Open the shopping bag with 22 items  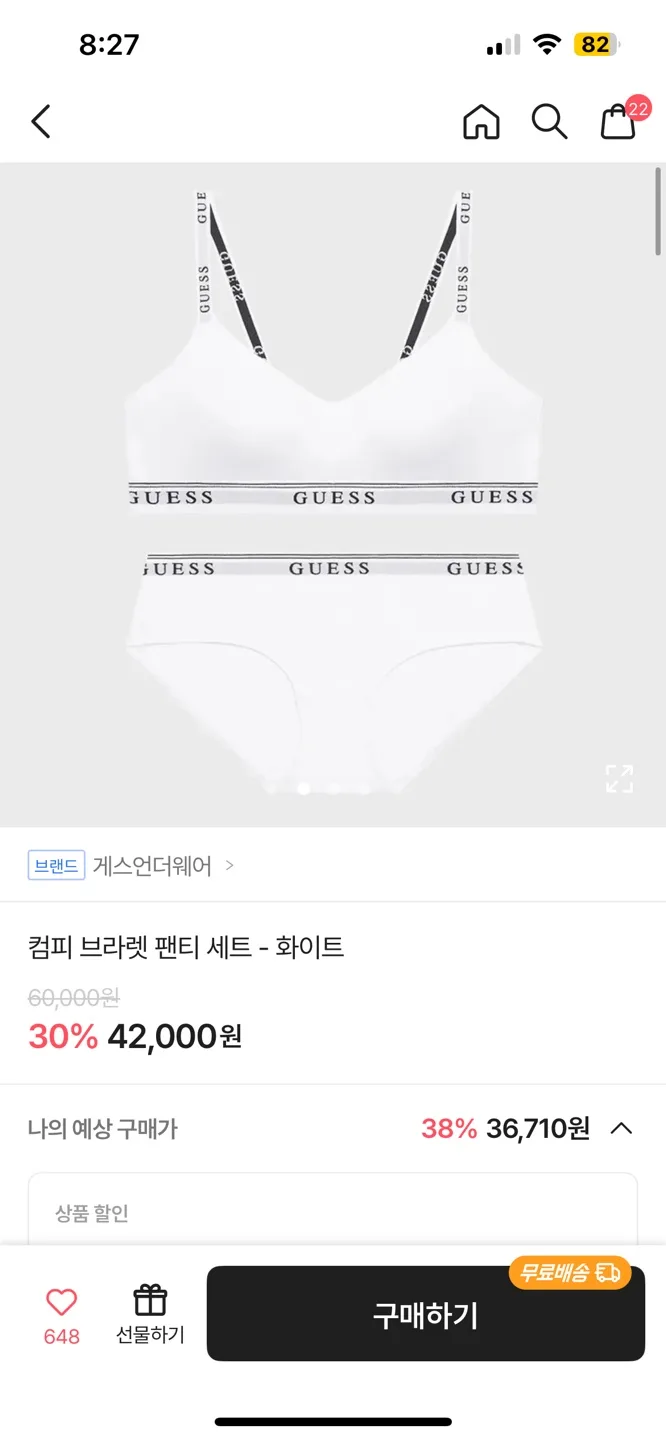tap(618, 122)
